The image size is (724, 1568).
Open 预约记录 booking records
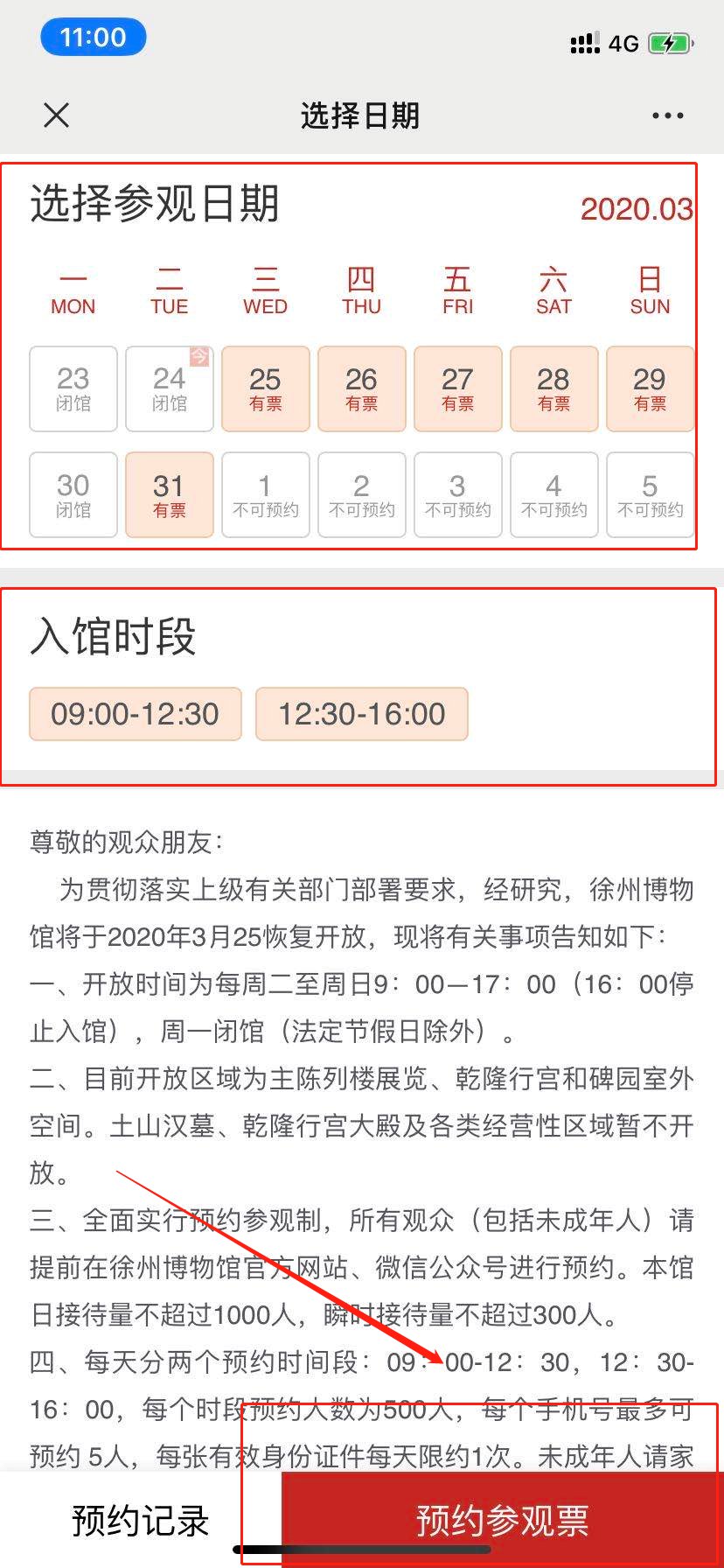pyautogui.click(x=140, y=1520)
